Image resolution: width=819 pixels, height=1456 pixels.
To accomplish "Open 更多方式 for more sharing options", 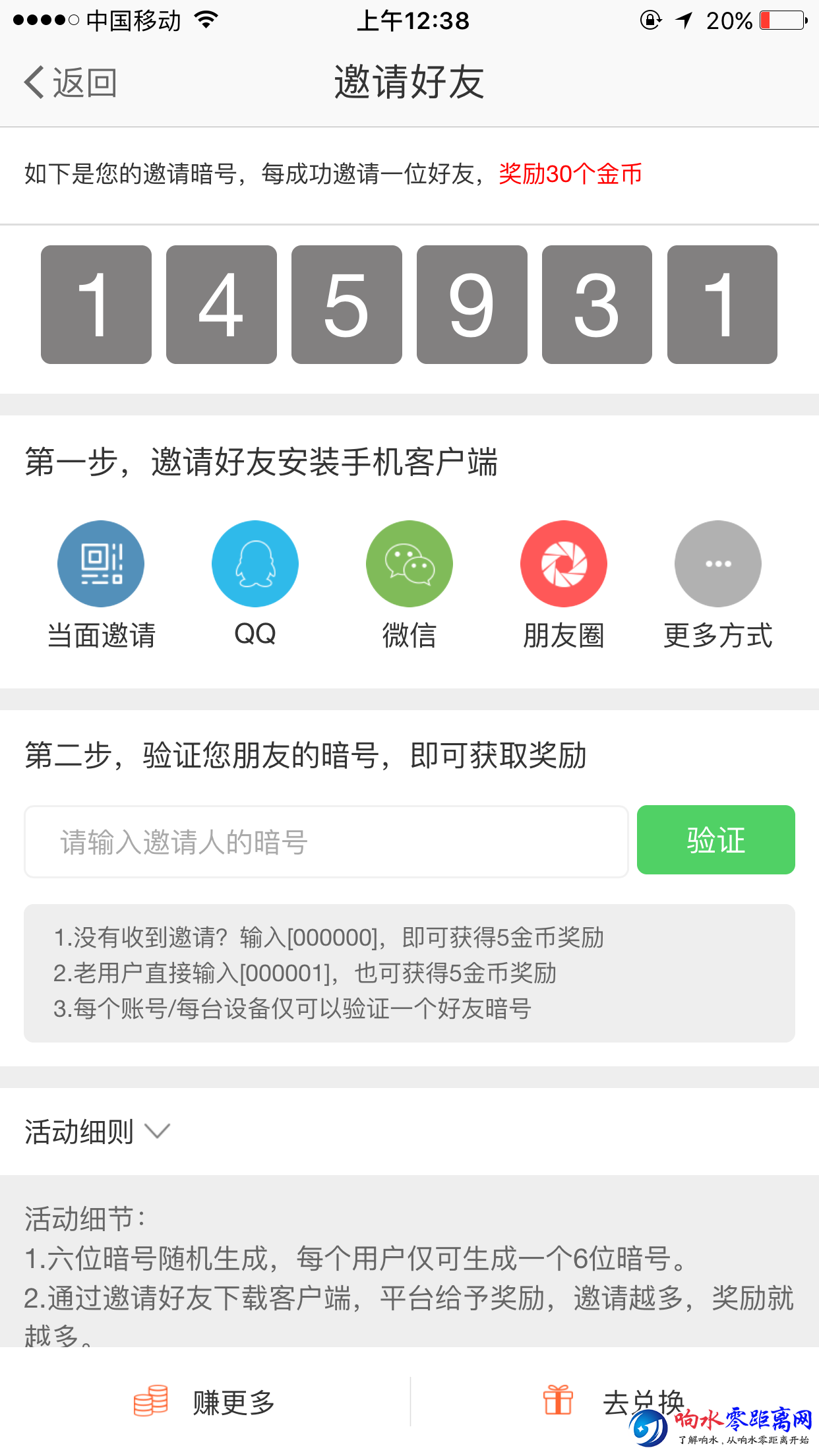I will click(717, 564).
